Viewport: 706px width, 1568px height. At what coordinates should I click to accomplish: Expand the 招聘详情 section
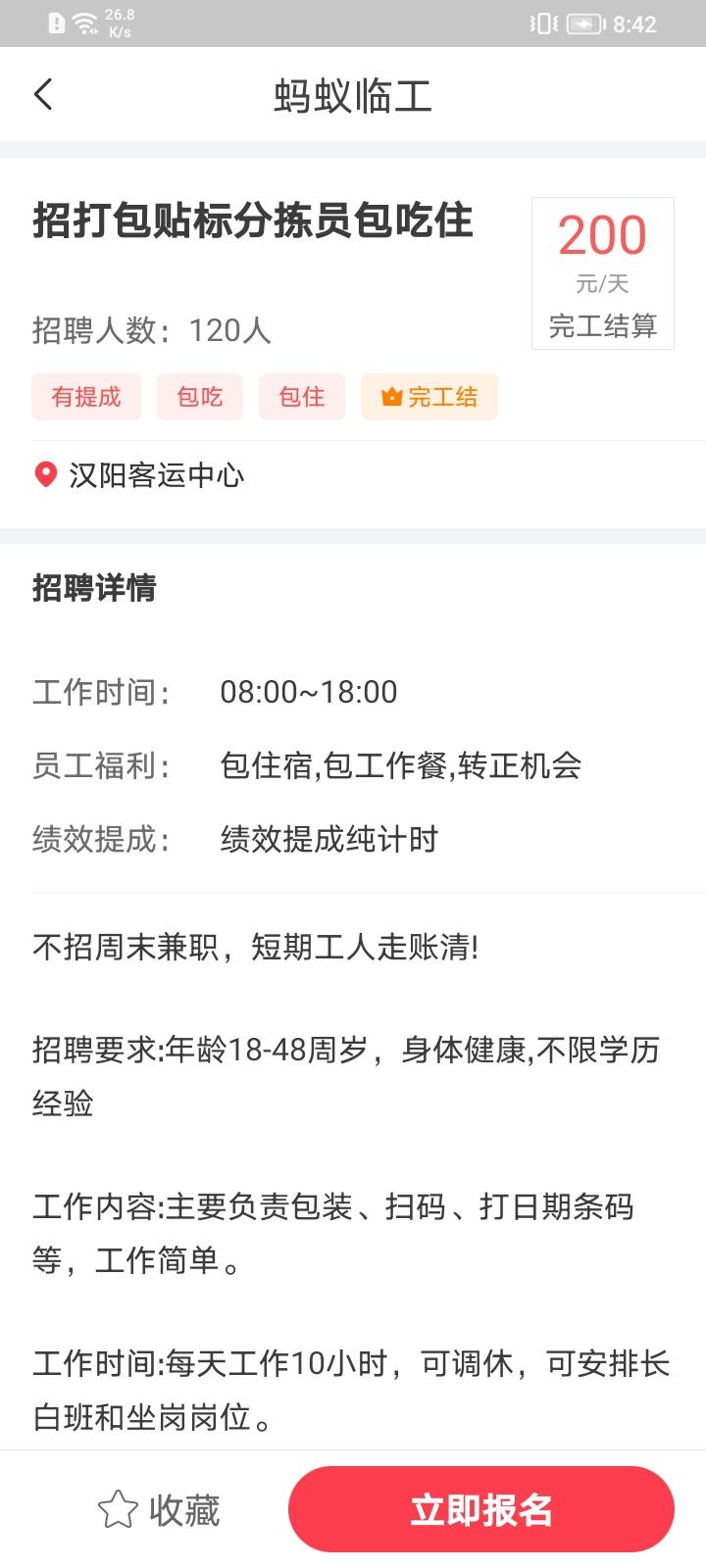click(94, 590)
